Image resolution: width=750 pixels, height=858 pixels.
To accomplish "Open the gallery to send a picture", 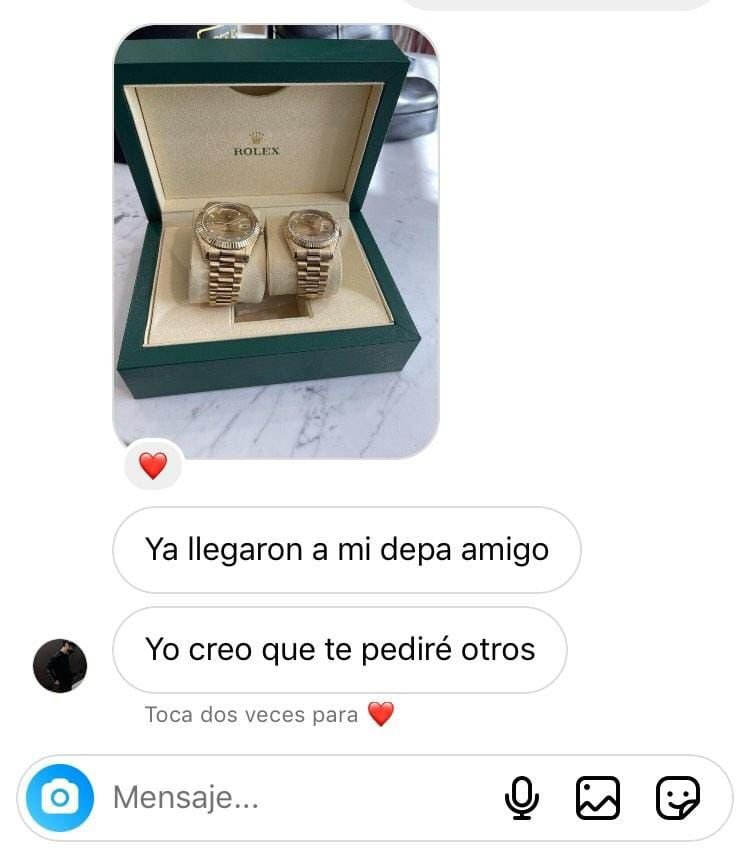I will coord(598,797).
